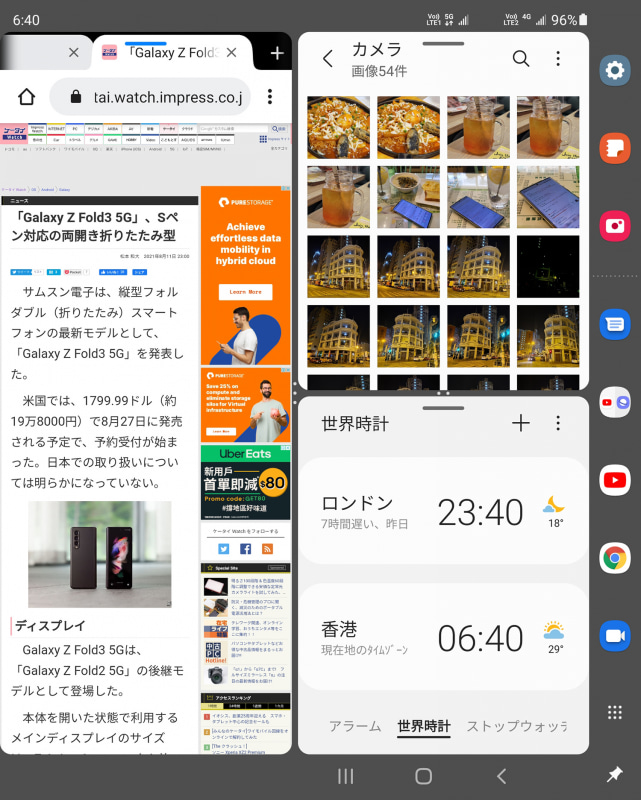Go to Chrome's home page

click(x=26, y=97)
